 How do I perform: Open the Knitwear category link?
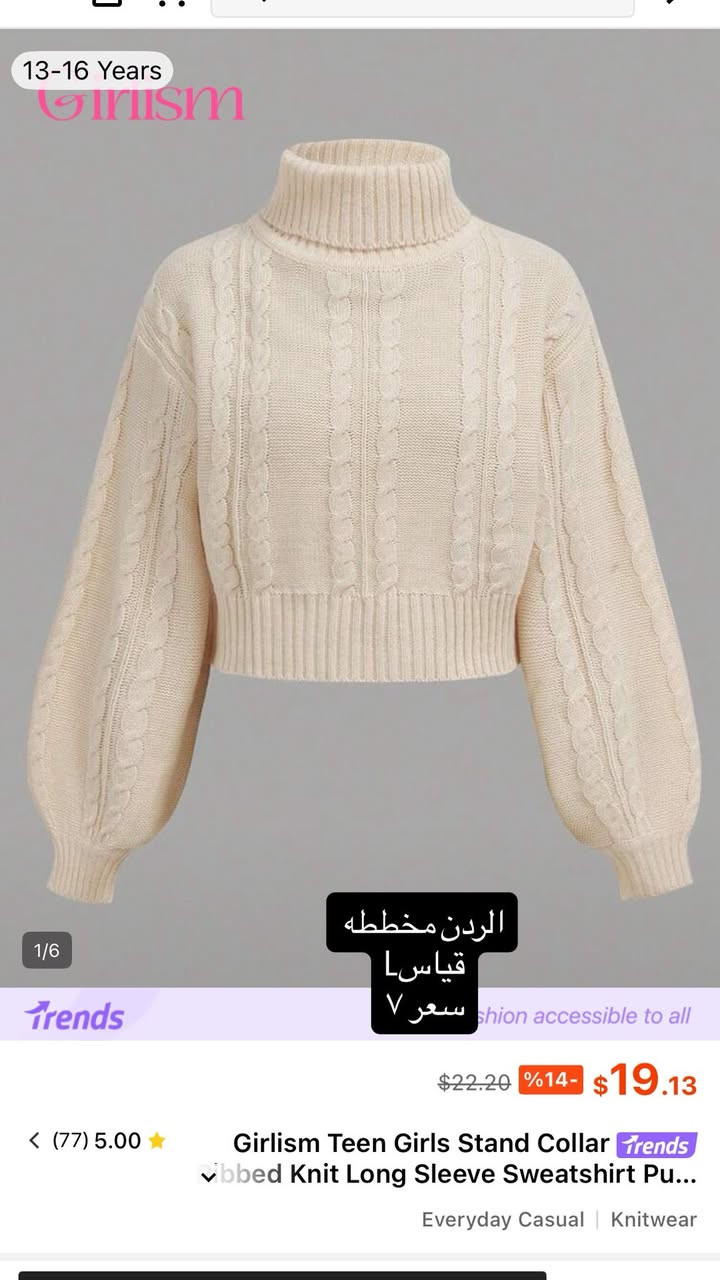(x=652, y=1219)
